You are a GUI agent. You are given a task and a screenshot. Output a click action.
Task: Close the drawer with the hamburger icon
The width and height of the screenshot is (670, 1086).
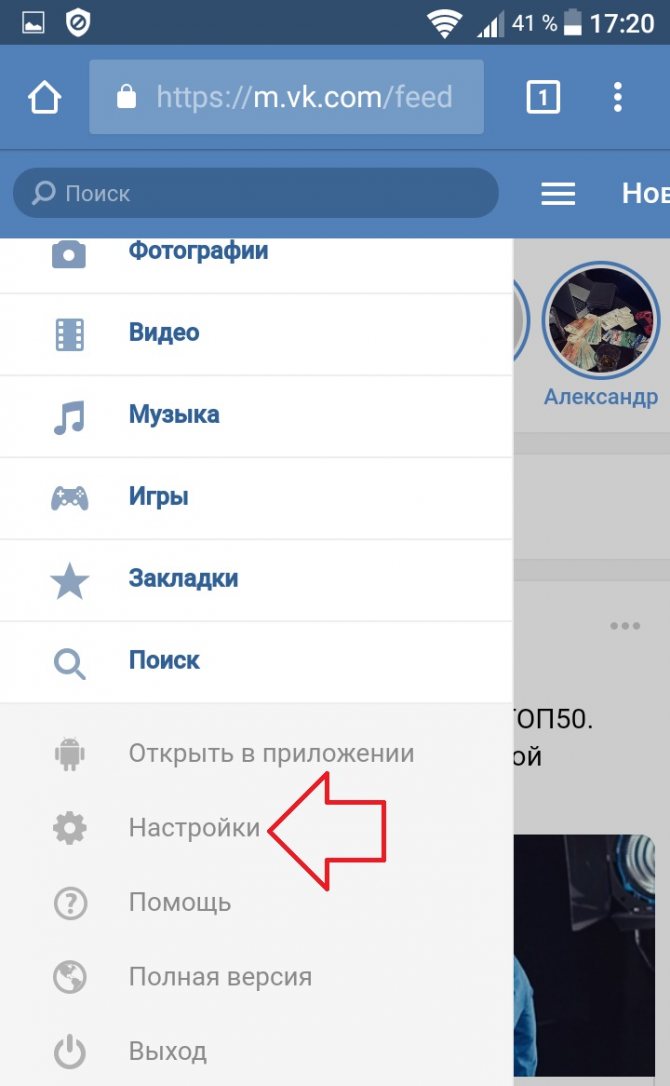click(558, 194)
